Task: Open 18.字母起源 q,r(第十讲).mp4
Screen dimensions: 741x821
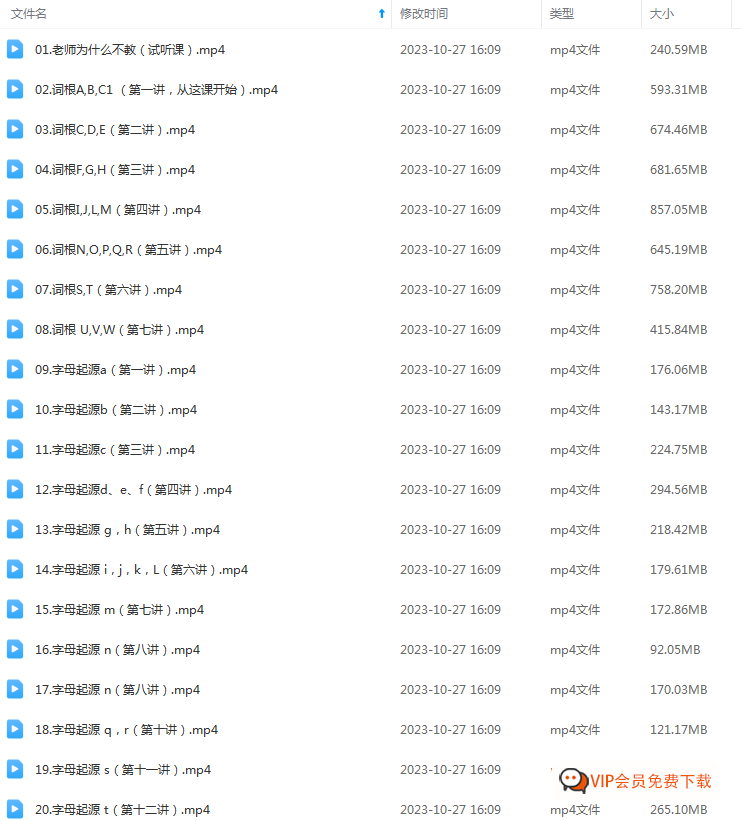Action: click(126, 730)
